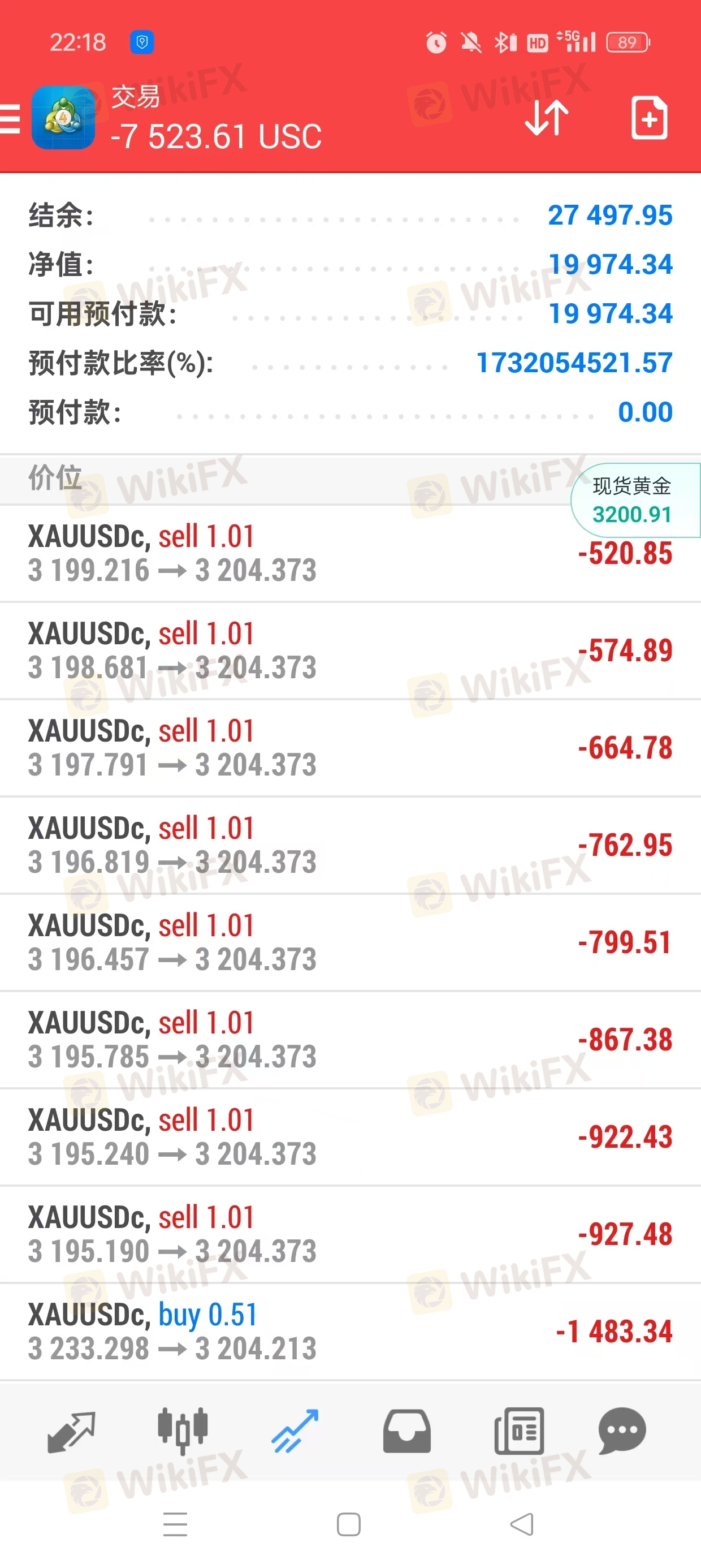Tap the sort arrows icon

tap(547, 118)
